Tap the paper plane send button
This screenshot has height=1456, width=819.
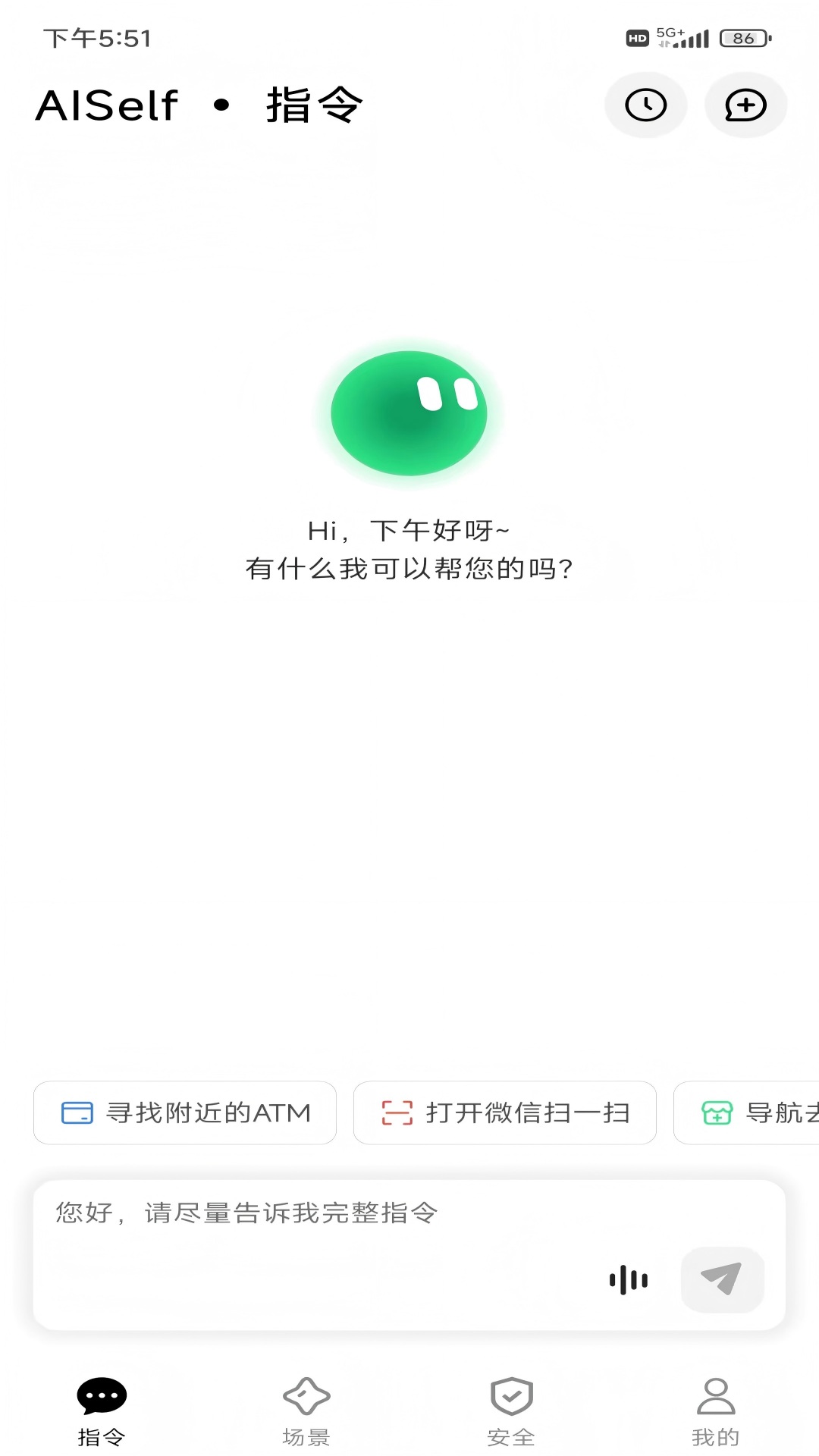pyautogui.click(x=722, y=1280)
